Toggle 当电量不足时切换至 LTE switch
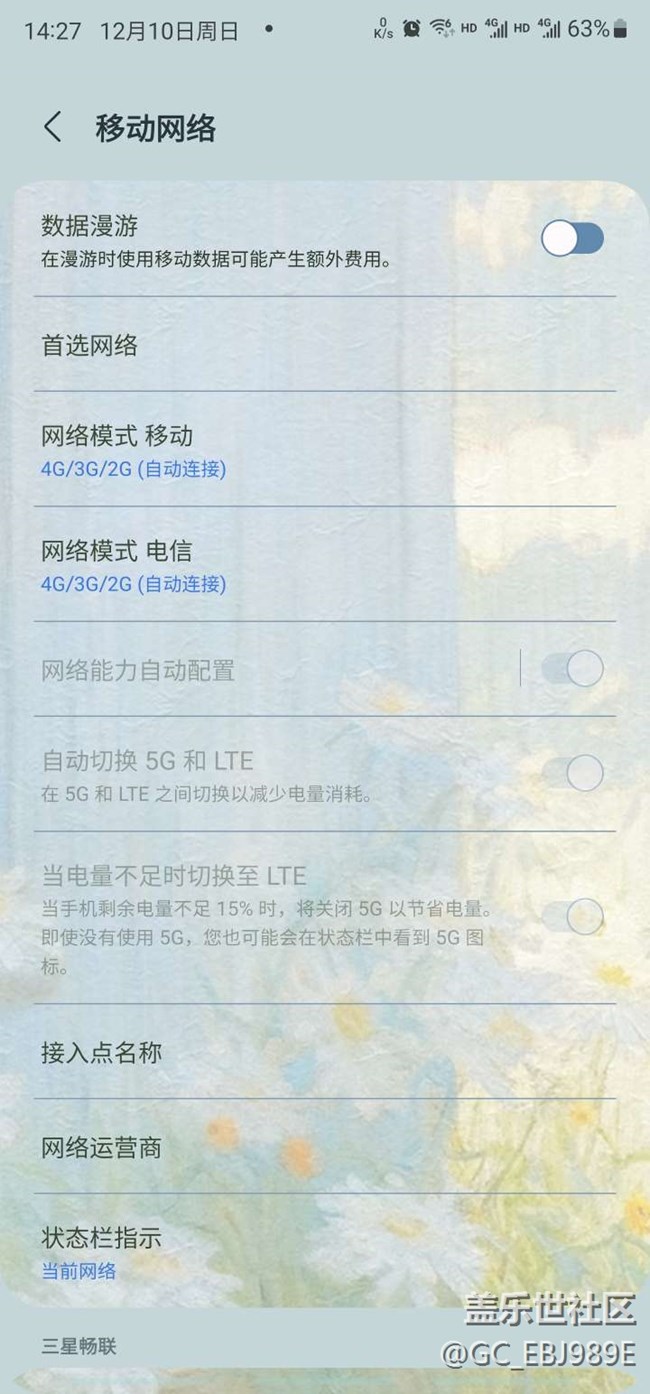The height and width of the screenshot is (1394, 650). 572,916
